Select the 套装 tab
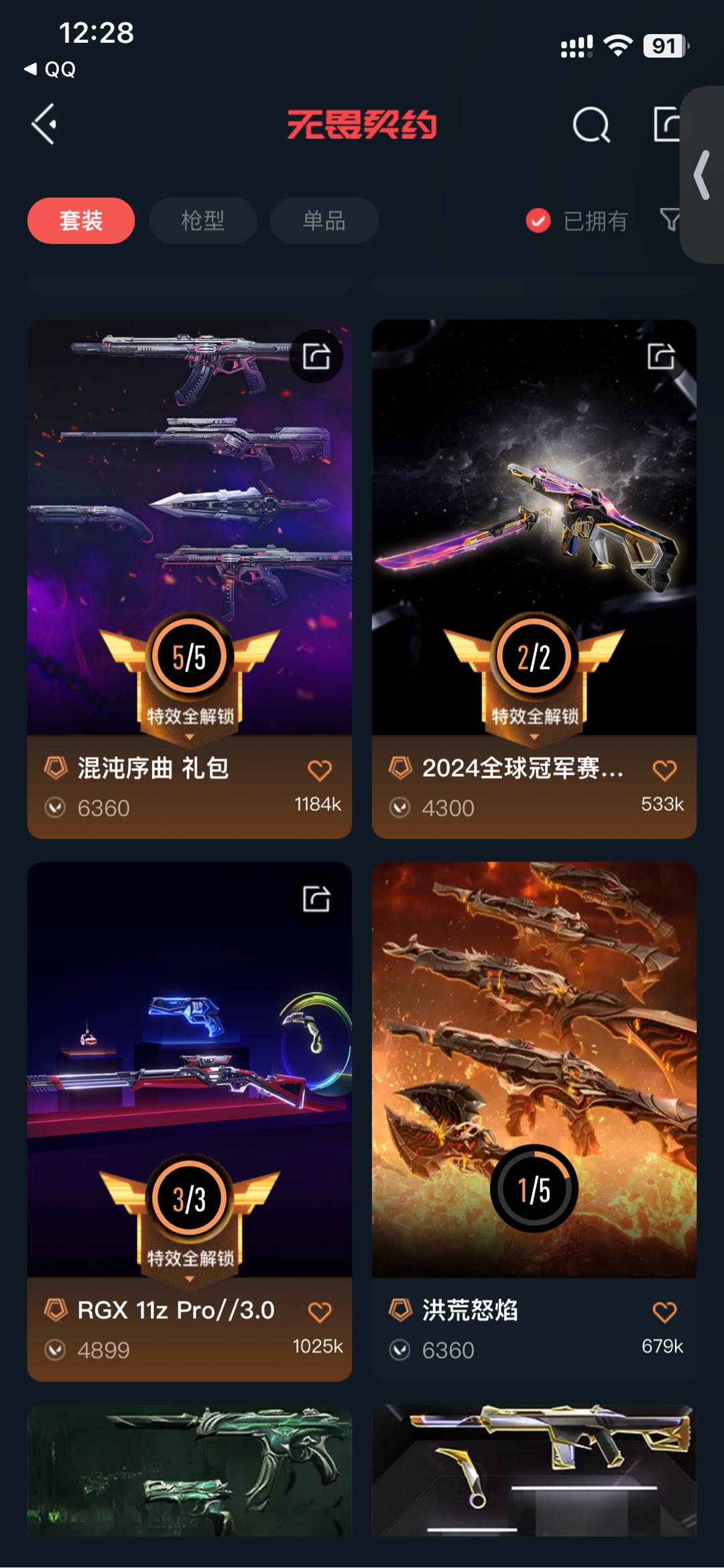The height and width of the screenshot is (1568, 724). coord(81,221)
